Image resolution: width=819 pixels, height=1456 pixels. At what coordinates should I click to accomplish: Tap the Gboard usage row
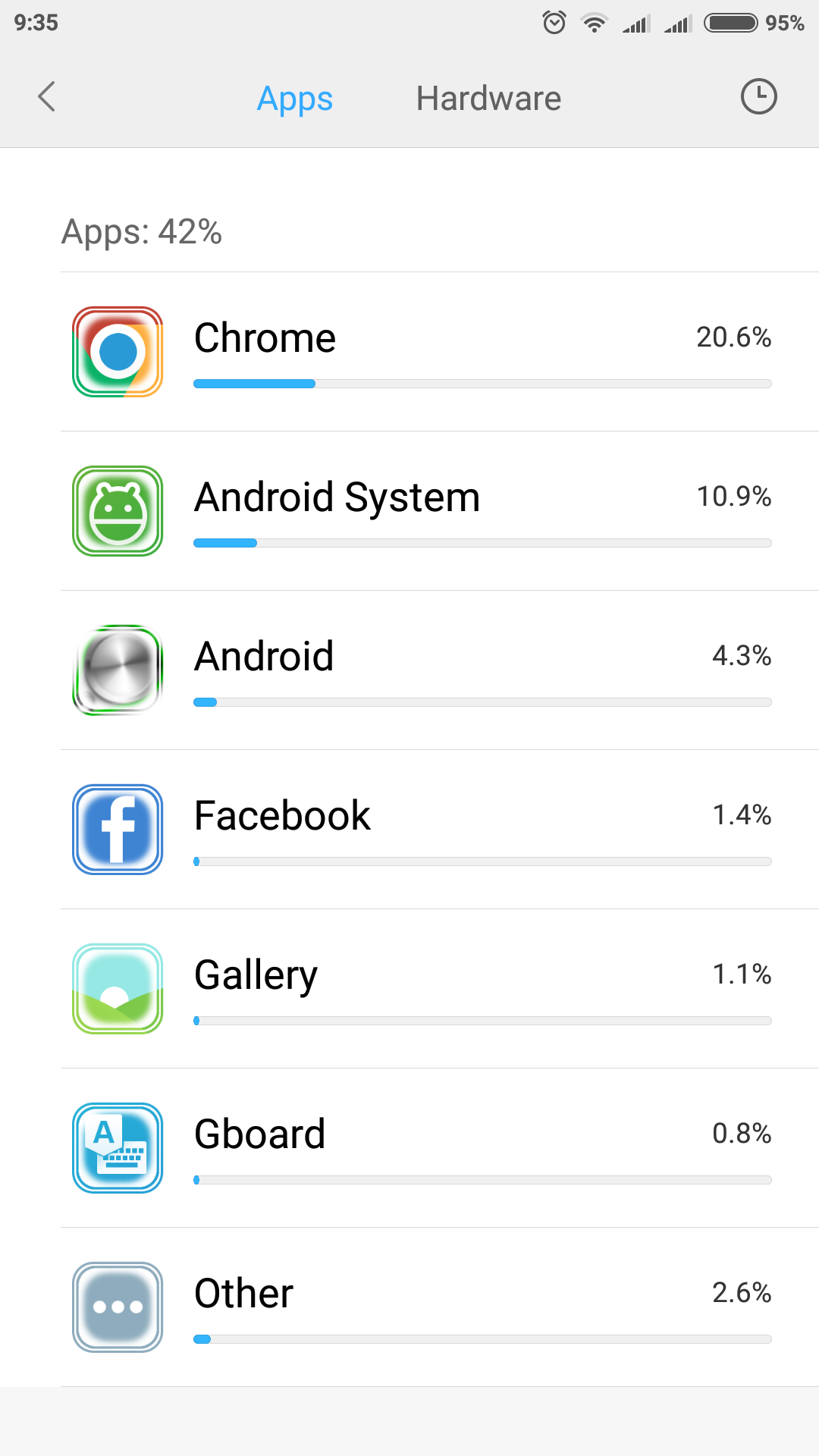[x=440, y=1148]
